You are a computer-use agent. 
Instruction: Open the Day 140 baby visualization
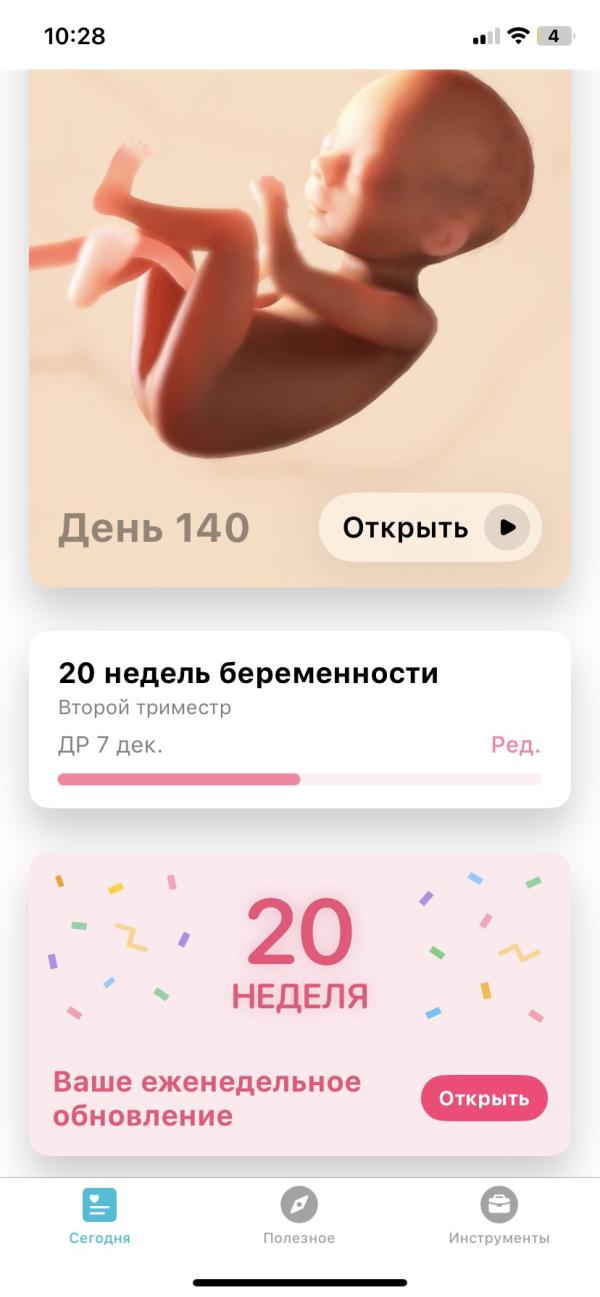click(x=430, y=527)
